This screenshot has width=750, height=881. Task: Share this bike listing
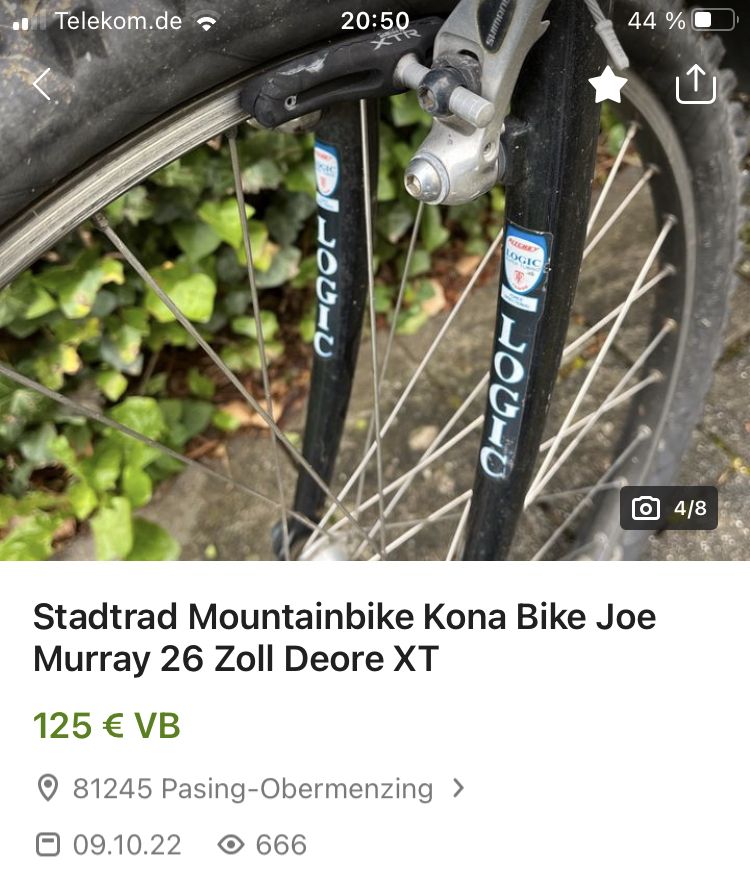point(696,84)
